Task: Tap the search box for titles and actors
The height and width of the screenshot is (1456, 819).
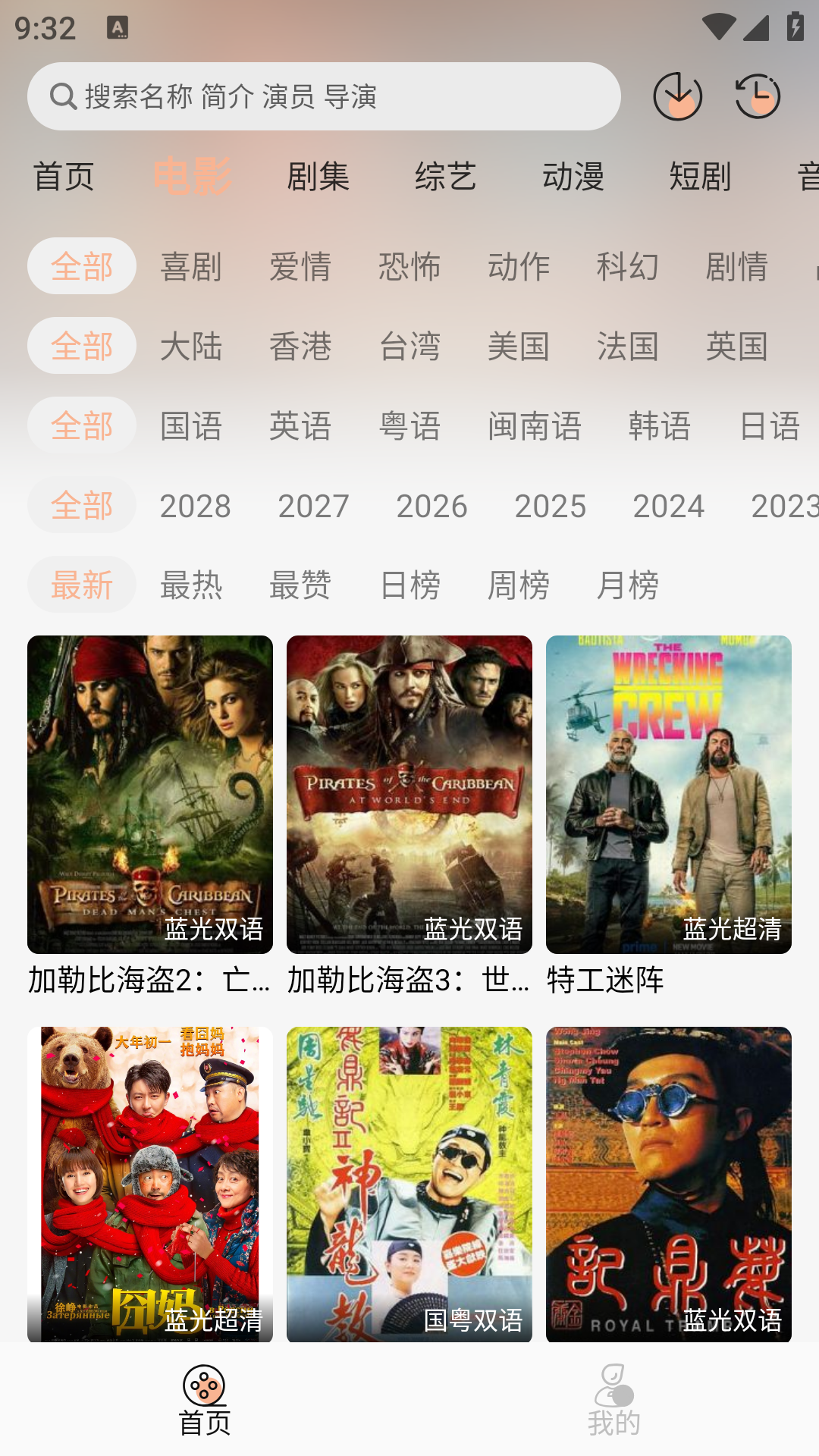Action: 324,96
